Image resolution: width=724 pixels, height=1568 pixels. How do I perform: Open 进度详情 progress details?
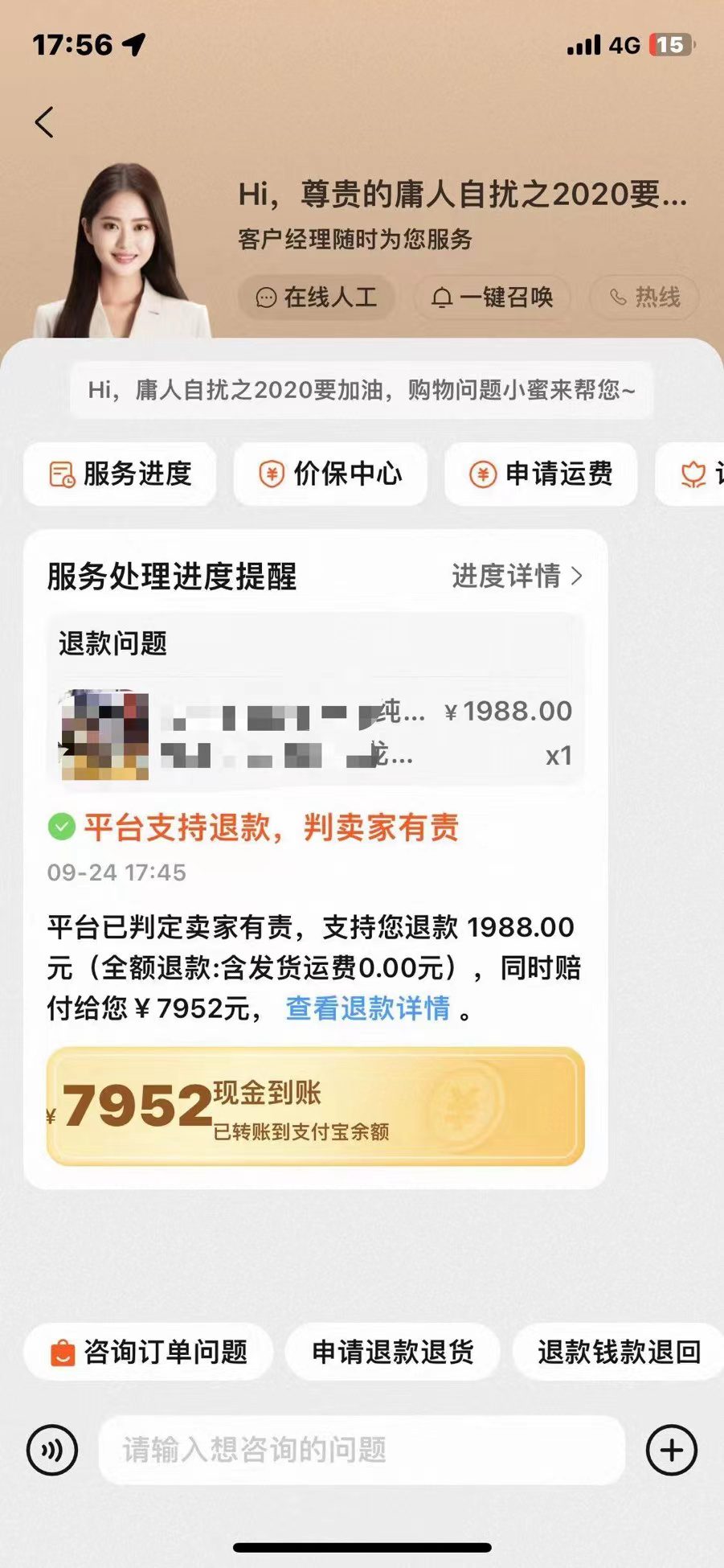517,576
